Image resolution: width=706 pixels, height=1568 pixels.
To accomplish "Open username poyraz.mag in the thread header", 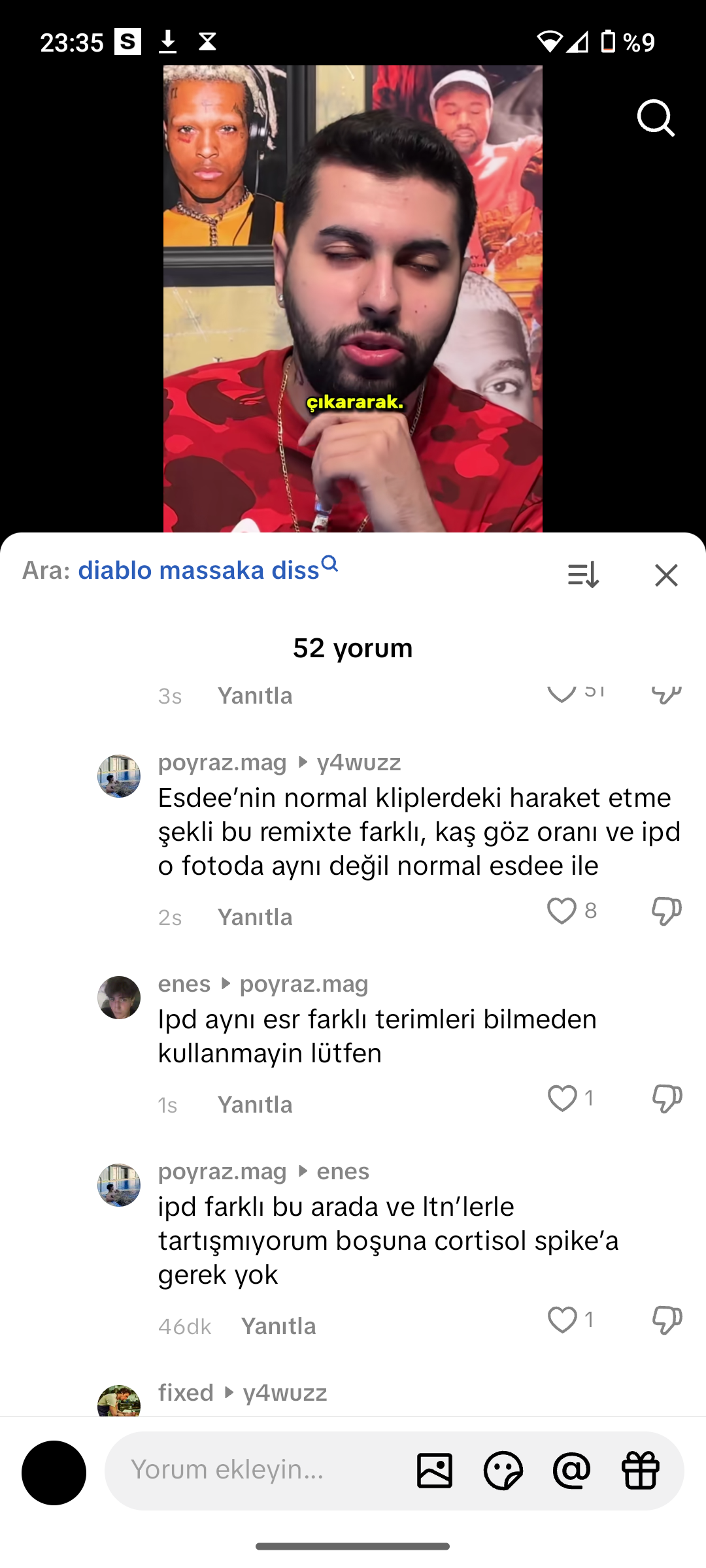I will [x=222, y=762].
